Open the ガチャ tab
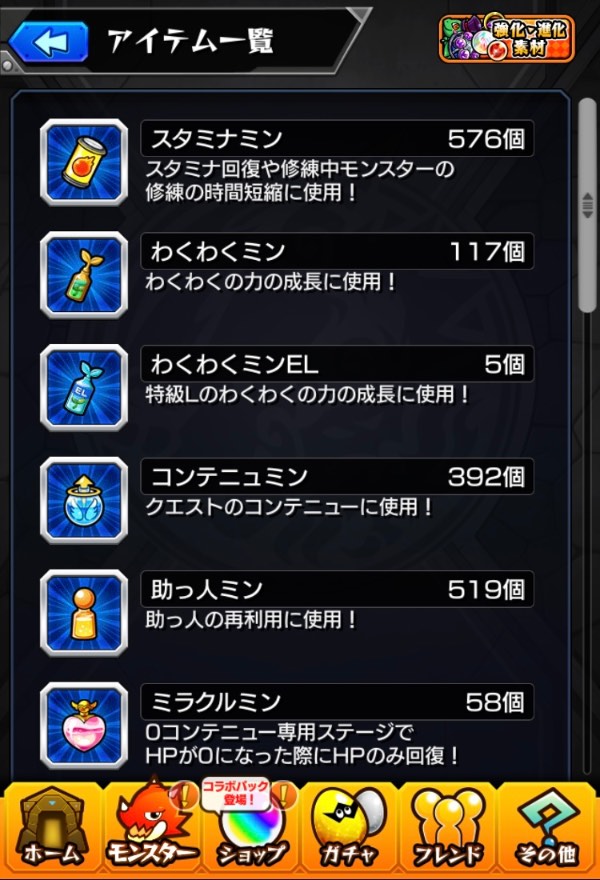600x880 pixels. [349, 830]
